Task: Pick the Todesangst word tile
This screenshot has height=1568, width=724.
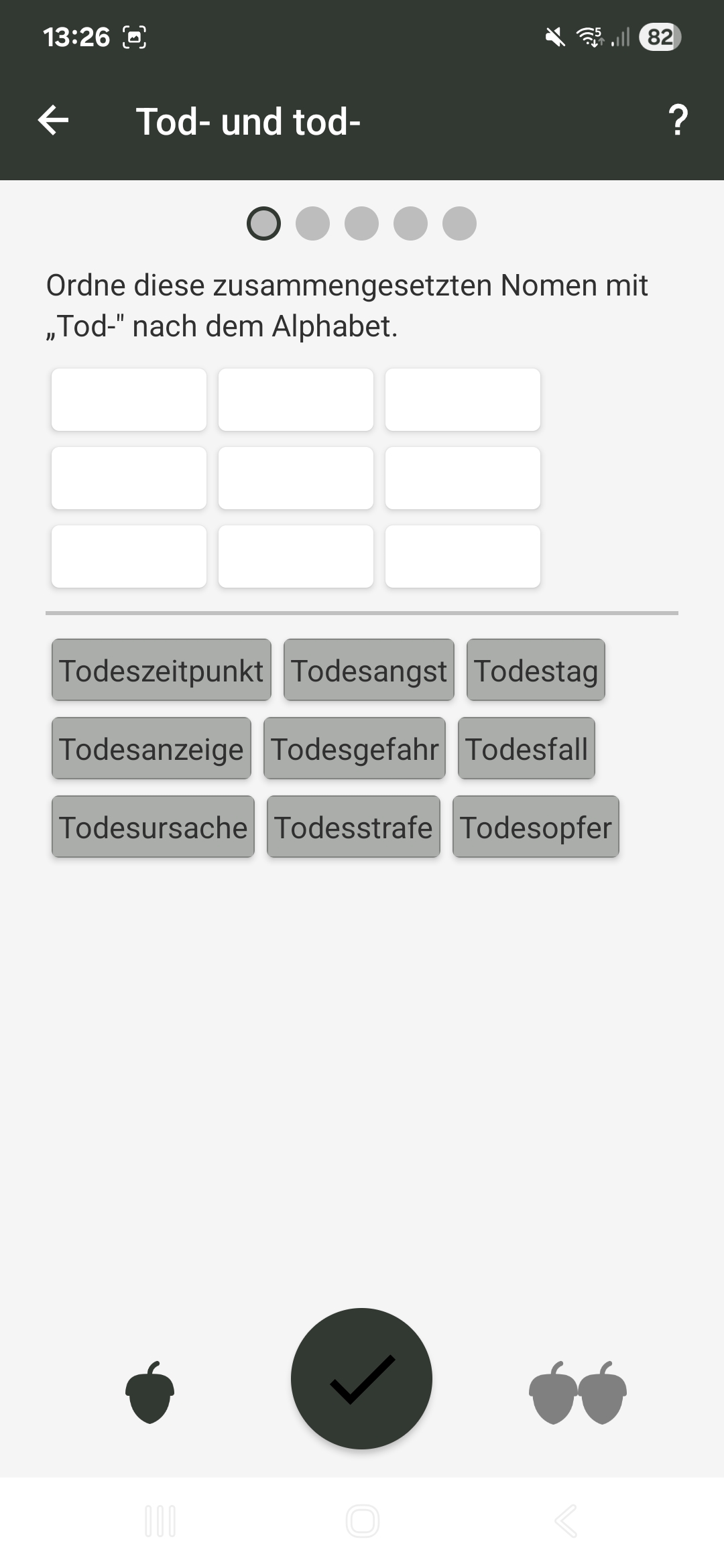Action: (x=369, y=670)
